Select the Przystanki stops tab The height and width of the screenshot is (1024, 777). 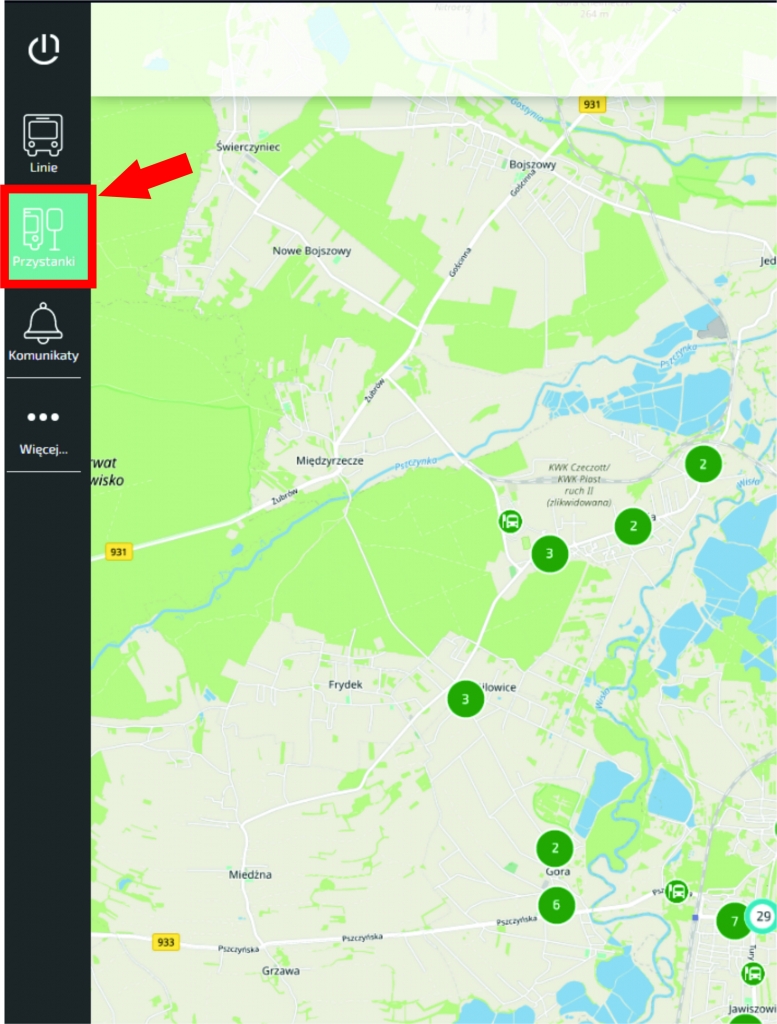44,238
